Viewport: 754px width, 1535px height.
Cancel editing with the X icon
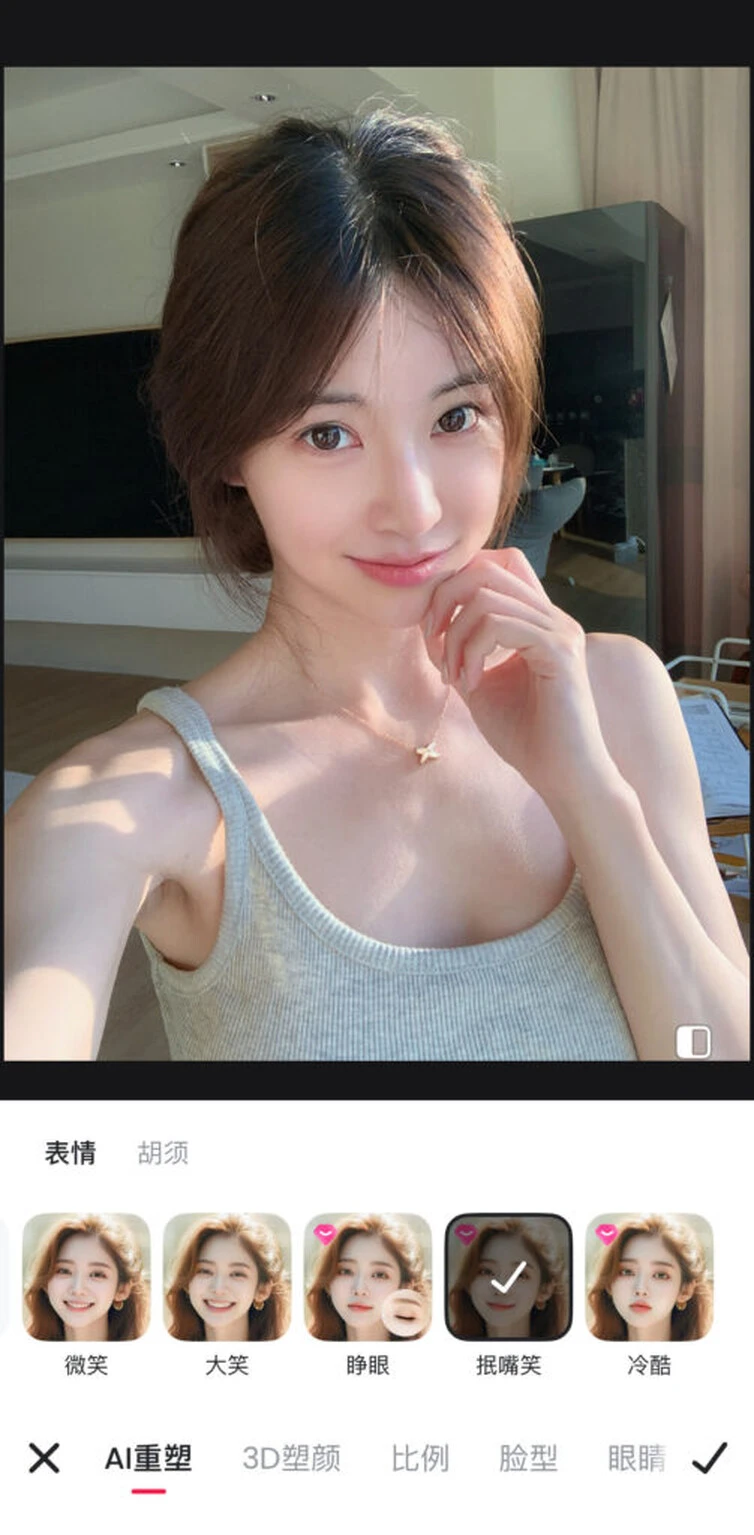point(44,1458)
